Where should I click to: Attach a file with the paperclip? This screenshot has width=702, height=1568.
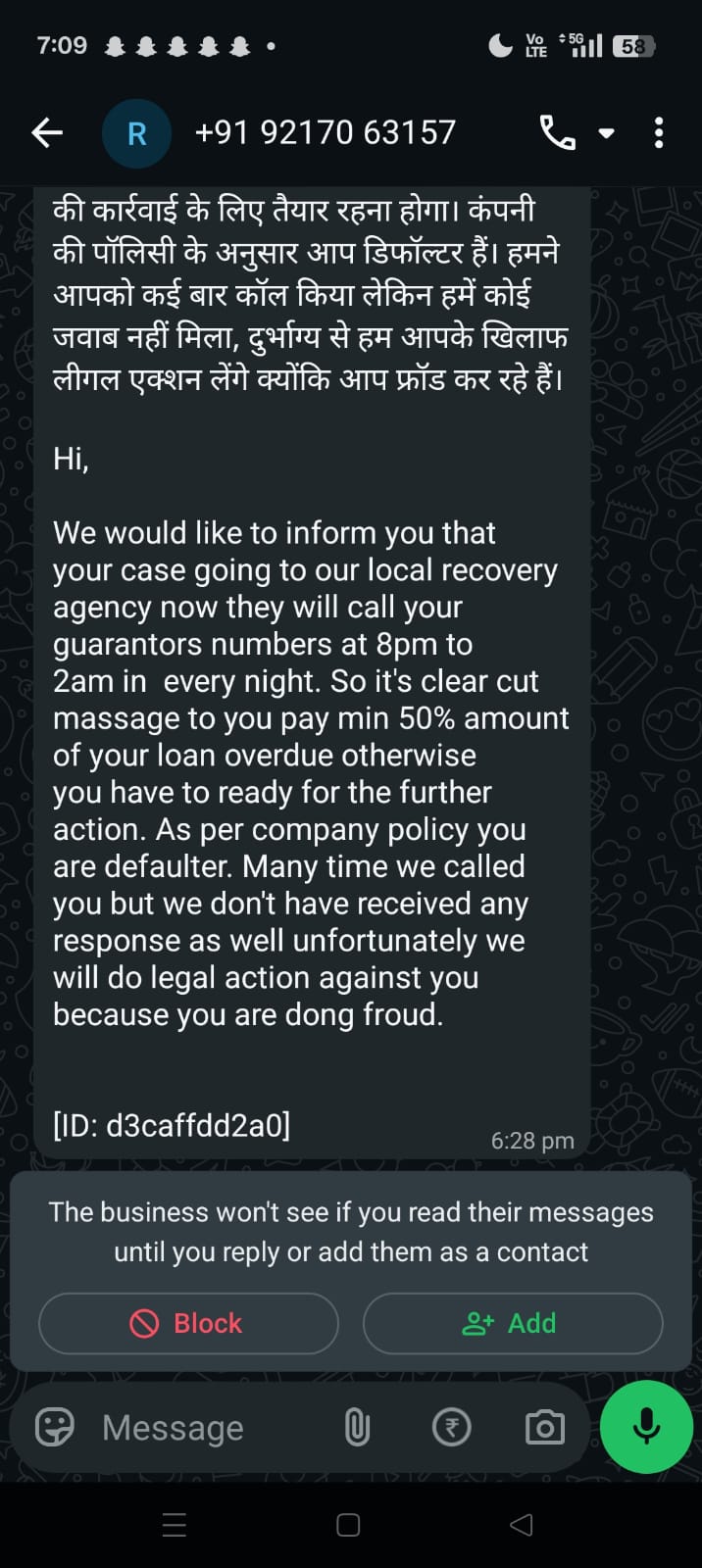(x=357, y=1427)
